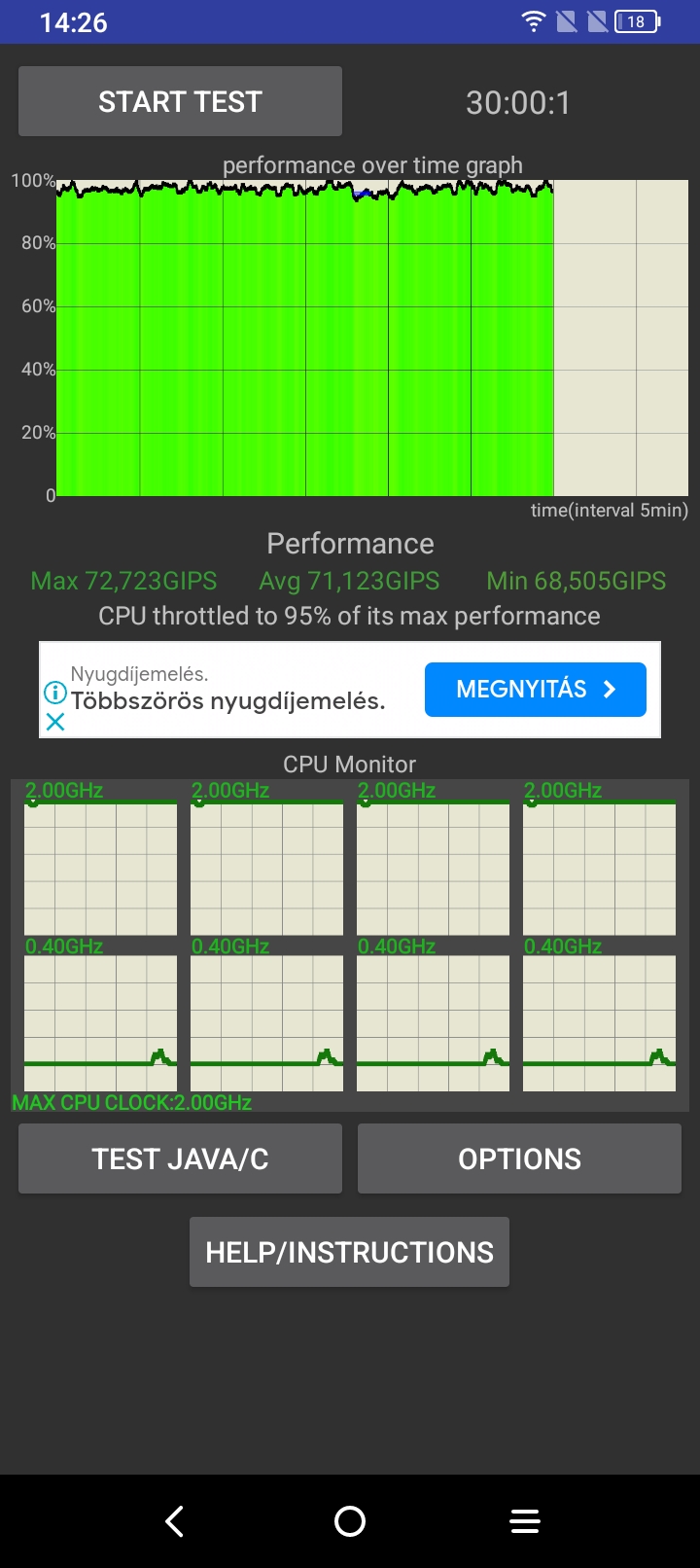This screenshot has width=700, height=1568.
Task: Go to the home screen
Action: (x=350, y=1521)
